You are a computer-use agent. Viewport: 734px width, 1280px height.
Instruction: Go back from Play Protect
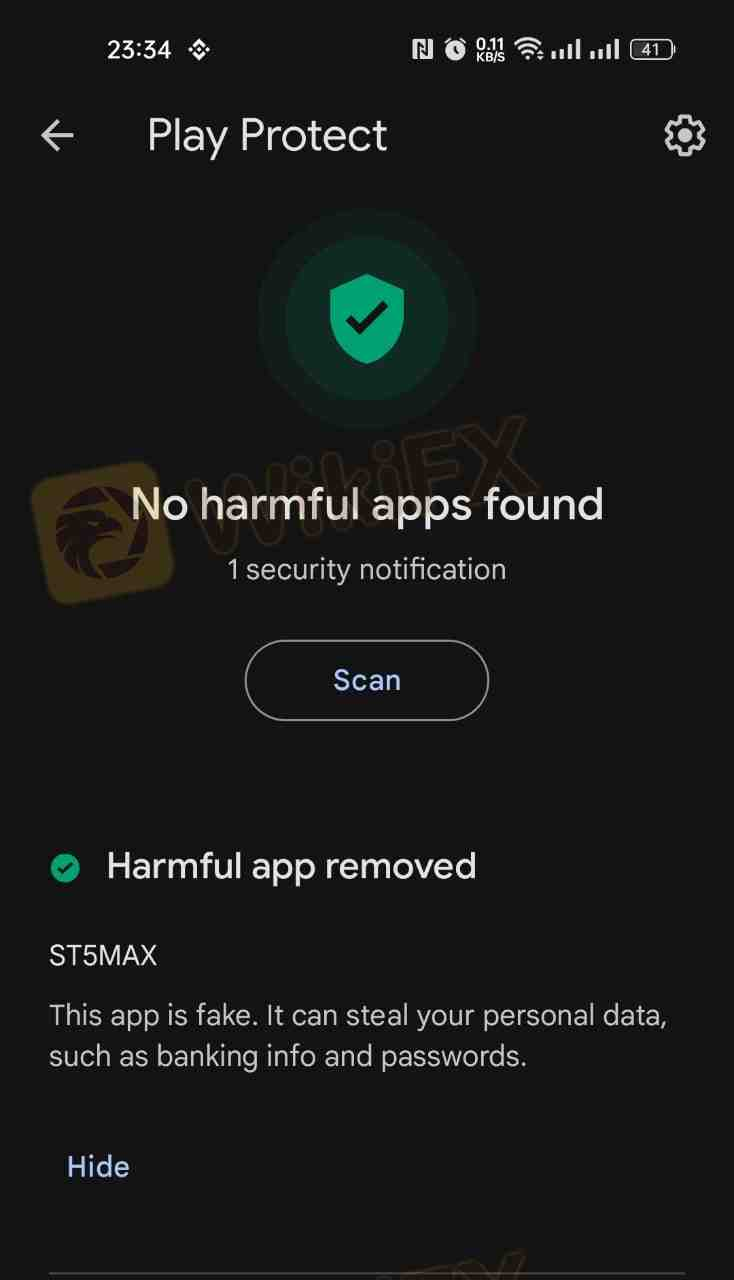[x=57, y=136]
